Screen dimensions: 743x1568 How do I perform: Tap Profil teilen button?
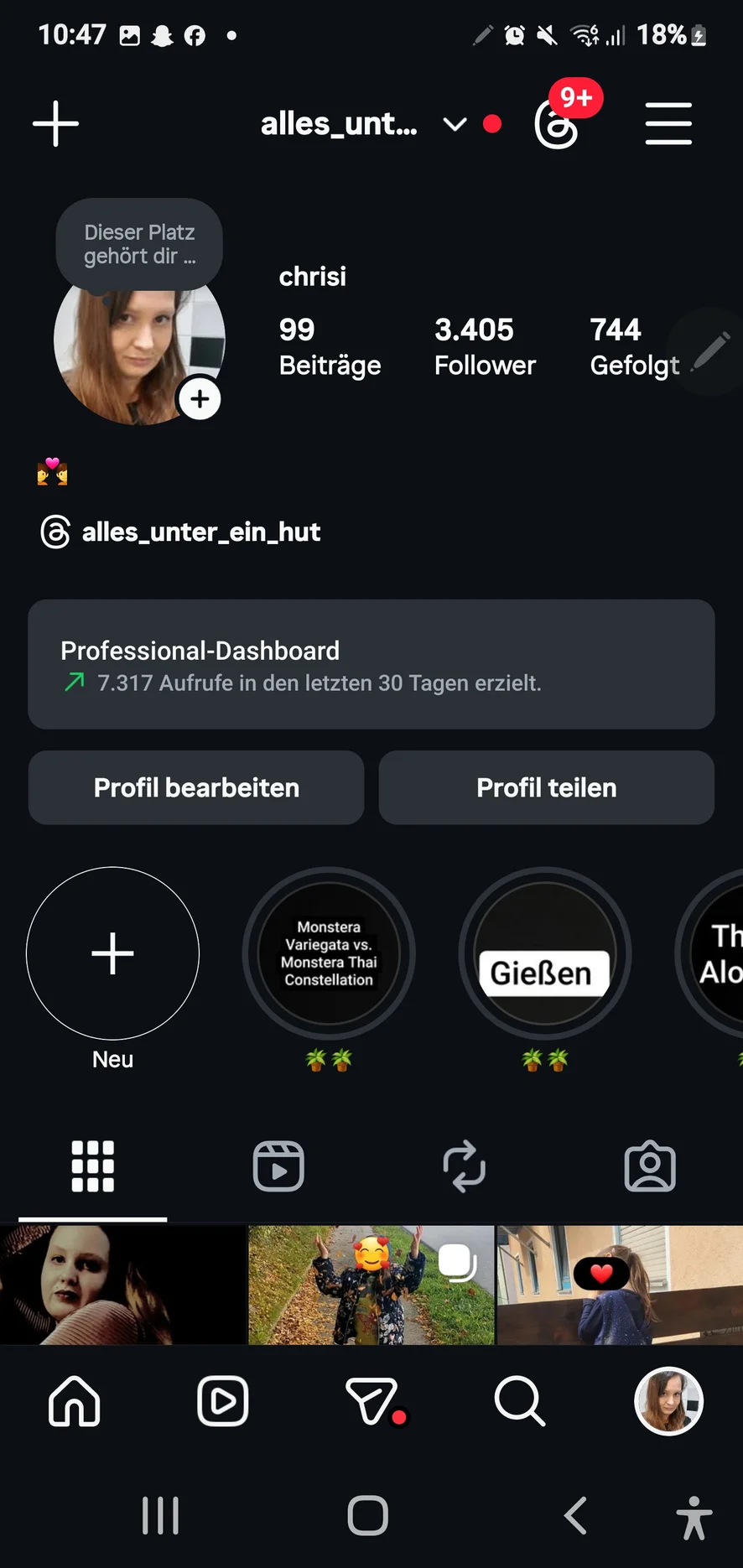tap(546, 787)
